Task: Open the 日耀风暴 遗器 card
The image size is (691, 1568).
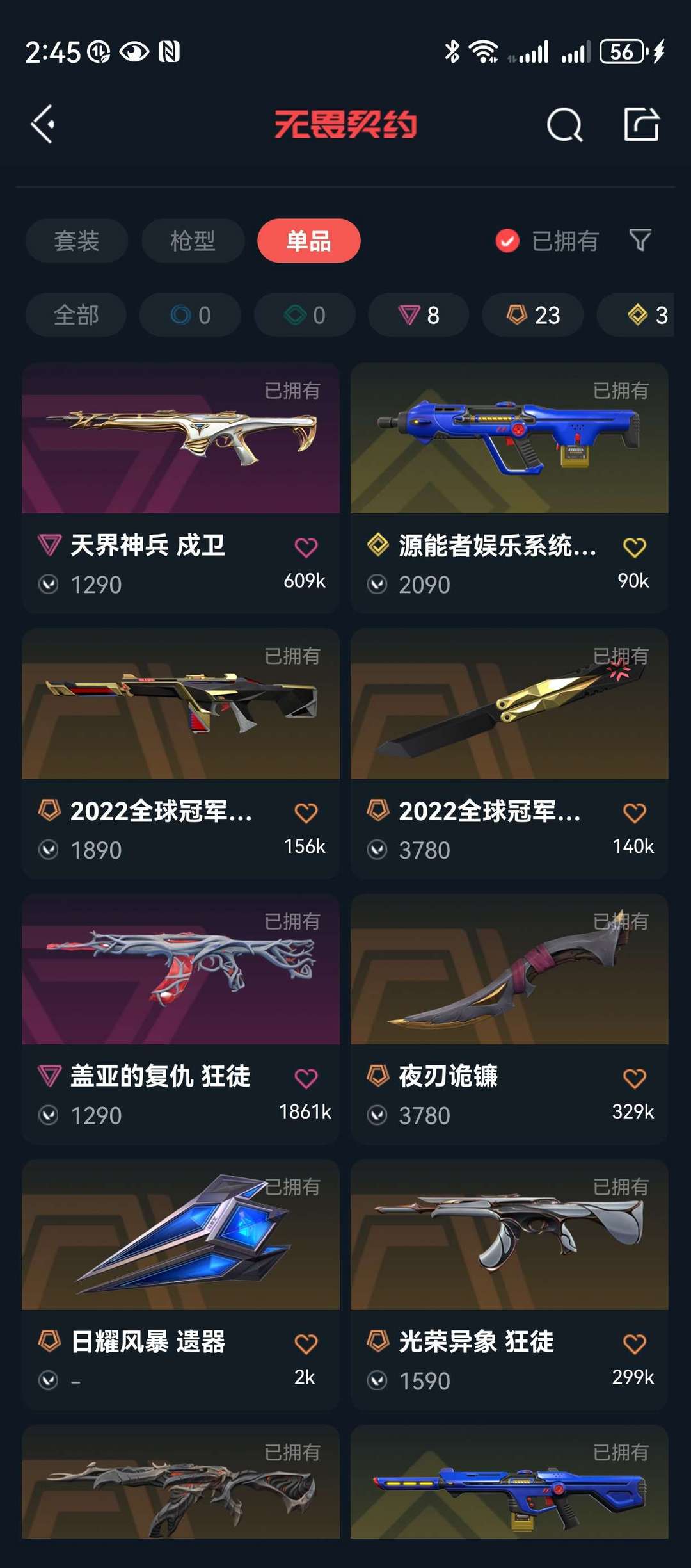Action: (181, 1284)
